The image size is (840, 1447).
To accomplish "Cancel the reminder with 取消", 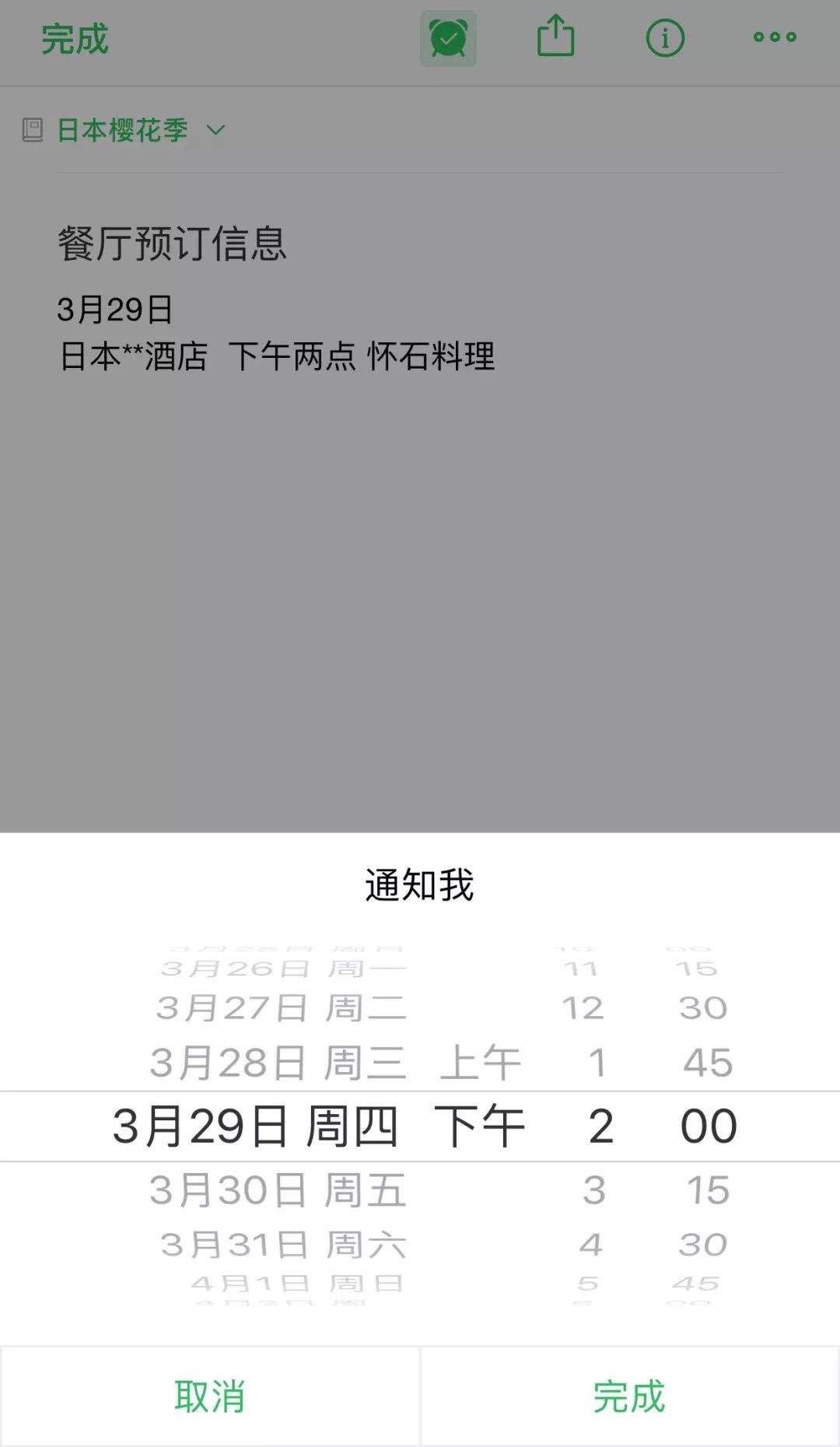I will [x=210, y=1396].
